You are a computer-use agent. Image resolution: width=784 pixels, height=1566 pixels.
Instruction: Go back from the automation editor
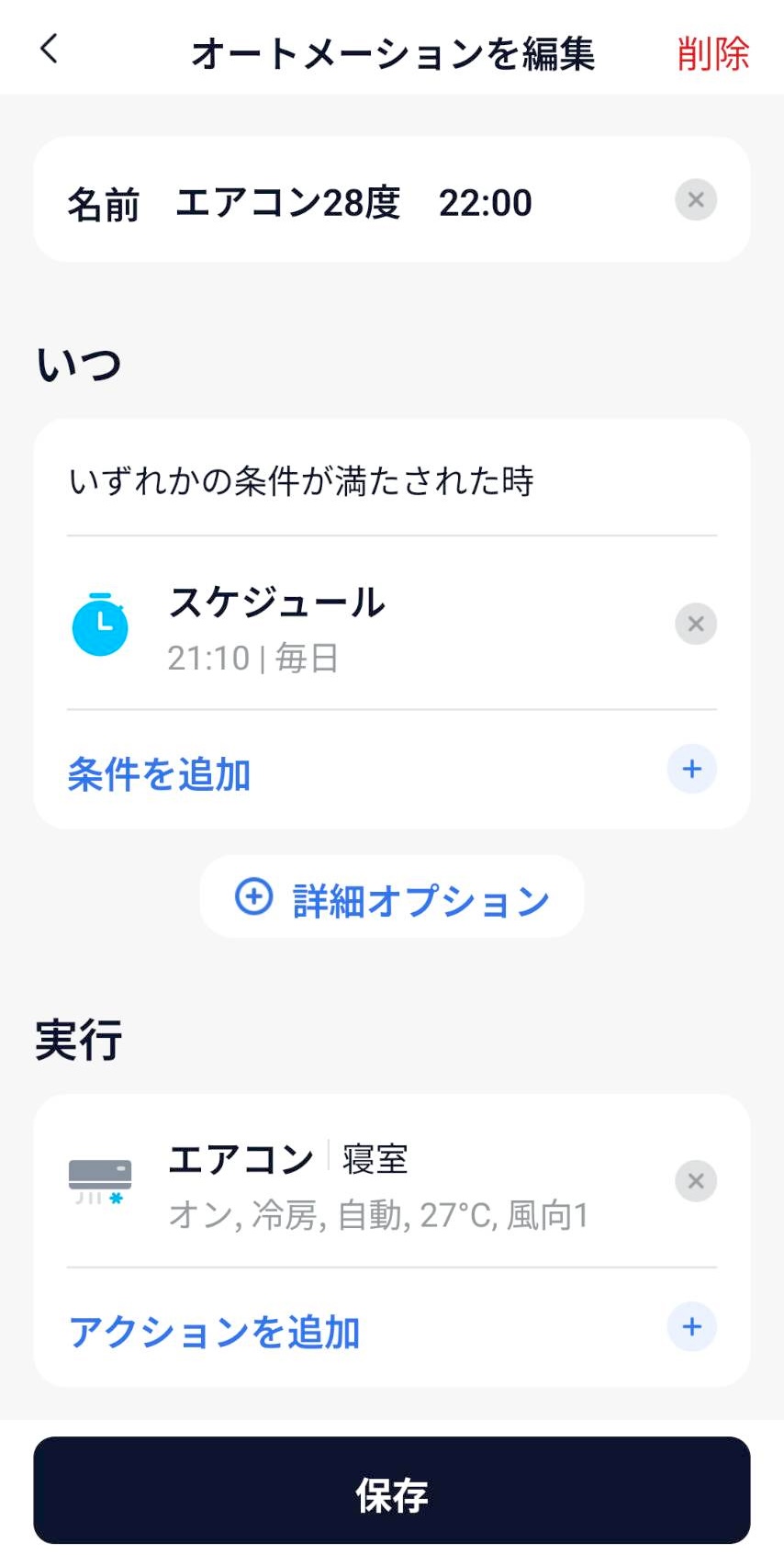click(x=50, y=50)
